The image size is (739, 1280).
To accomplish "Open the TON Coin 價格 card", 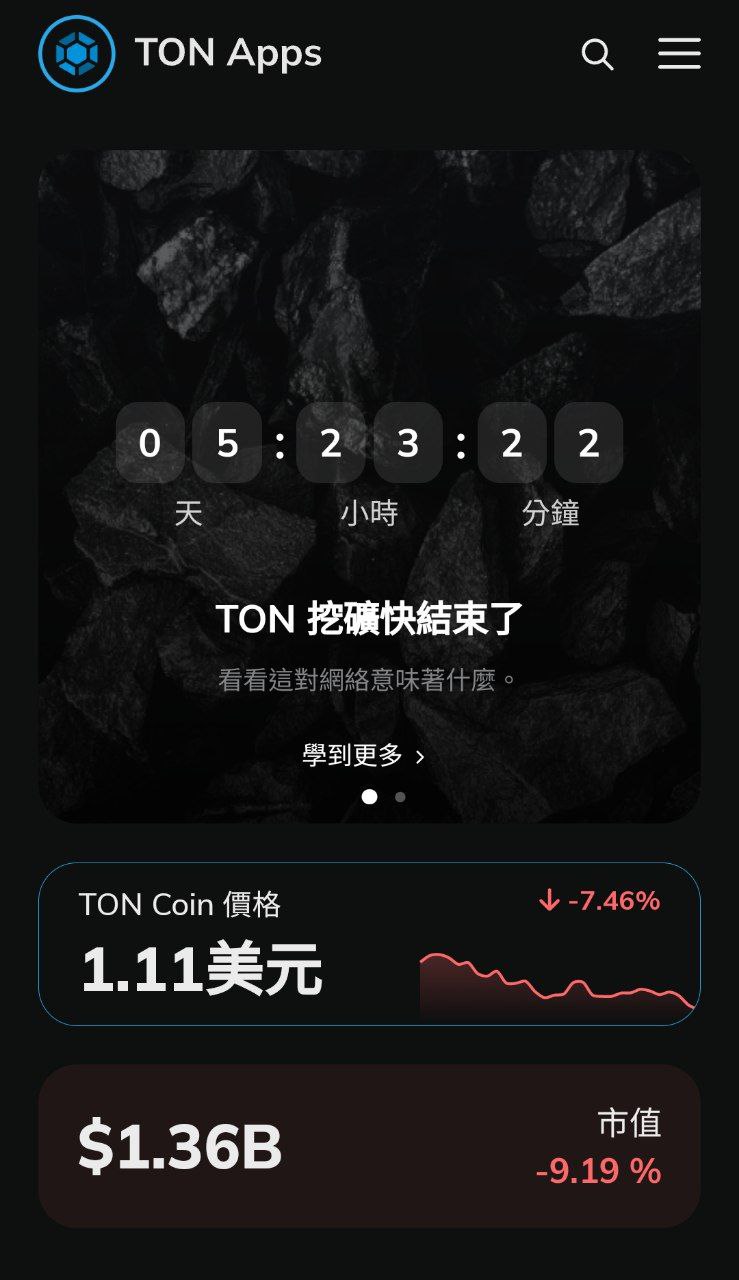I will pyautogui.click(x=369, y=944).
